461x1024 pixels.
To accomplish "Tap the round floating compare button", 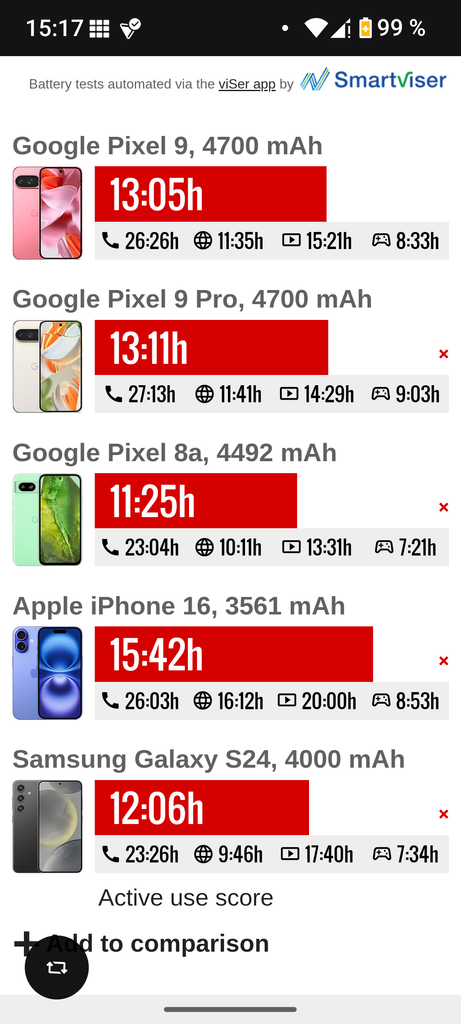I will pyautogui.click(x=57, y=967).
